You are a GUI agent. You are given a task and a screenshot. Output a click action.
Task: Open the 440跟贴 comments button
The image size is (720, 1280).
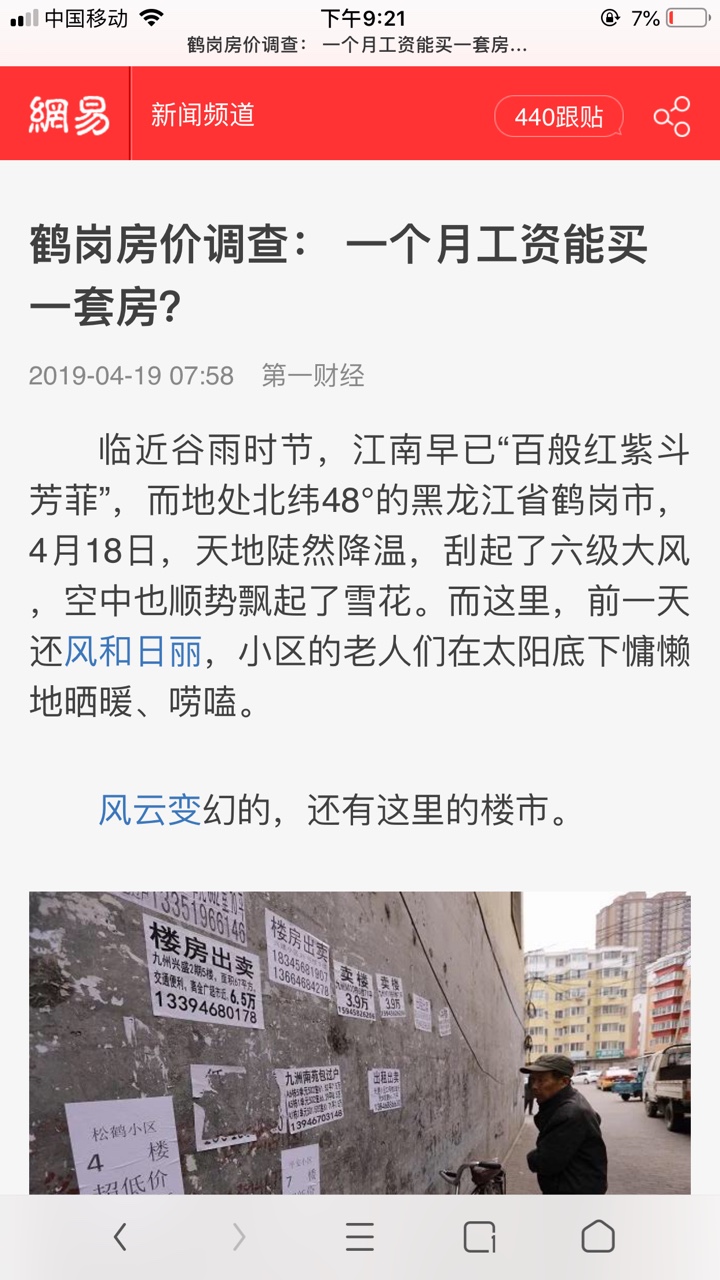pyautogui.click(x=558, y=117)
